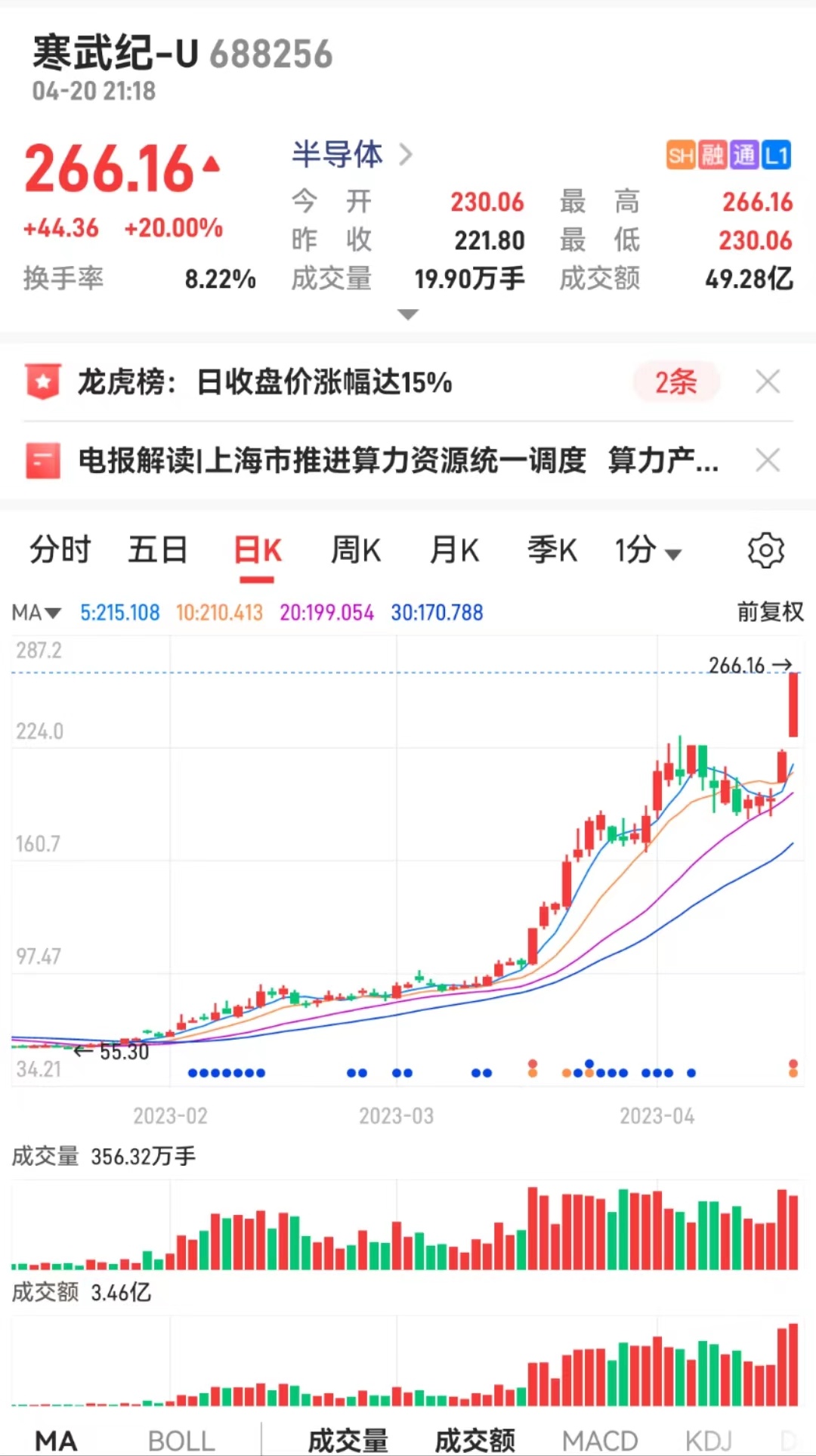Open chart settings gear
Viewport: 816px width, 1456px height.
coord(765,550)
